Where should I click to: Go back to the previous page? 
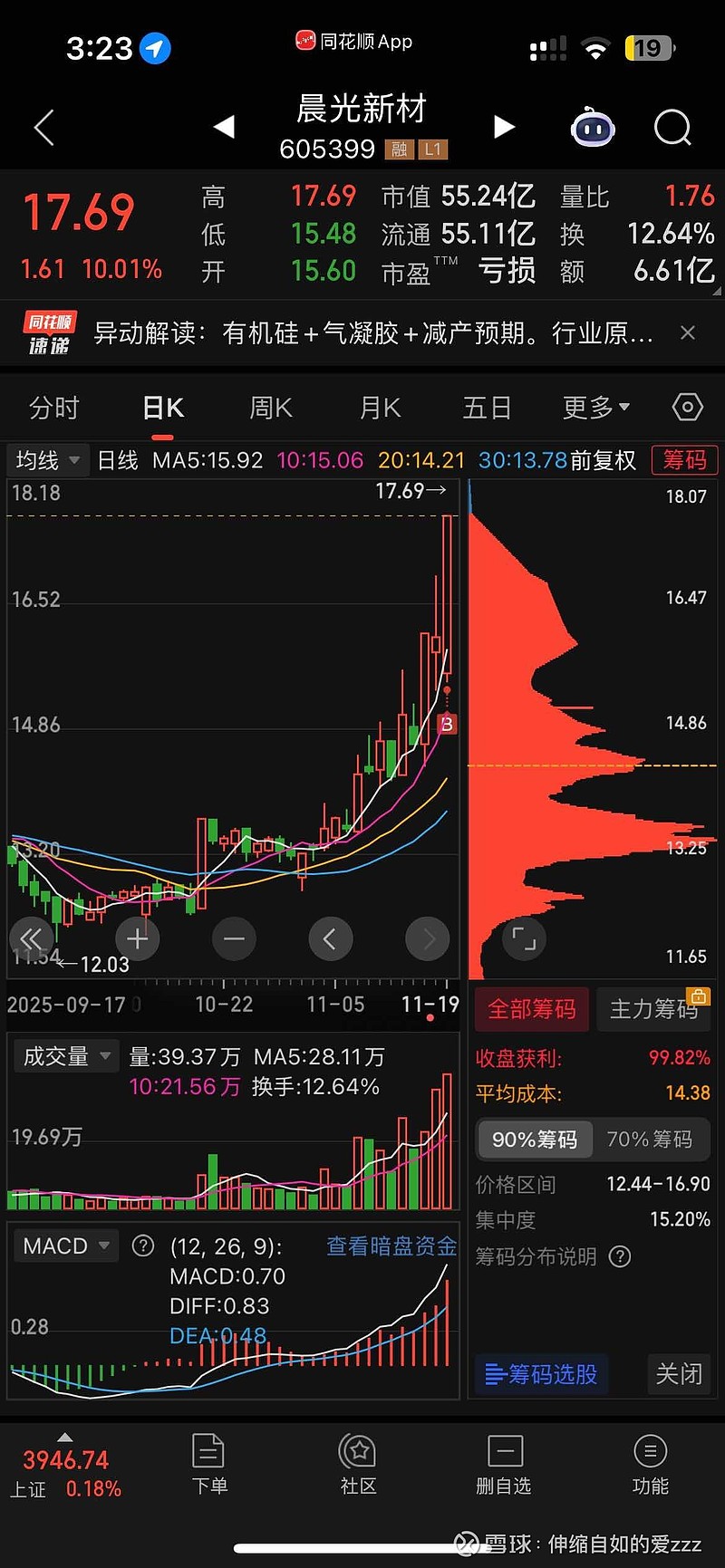click(43, 128)
